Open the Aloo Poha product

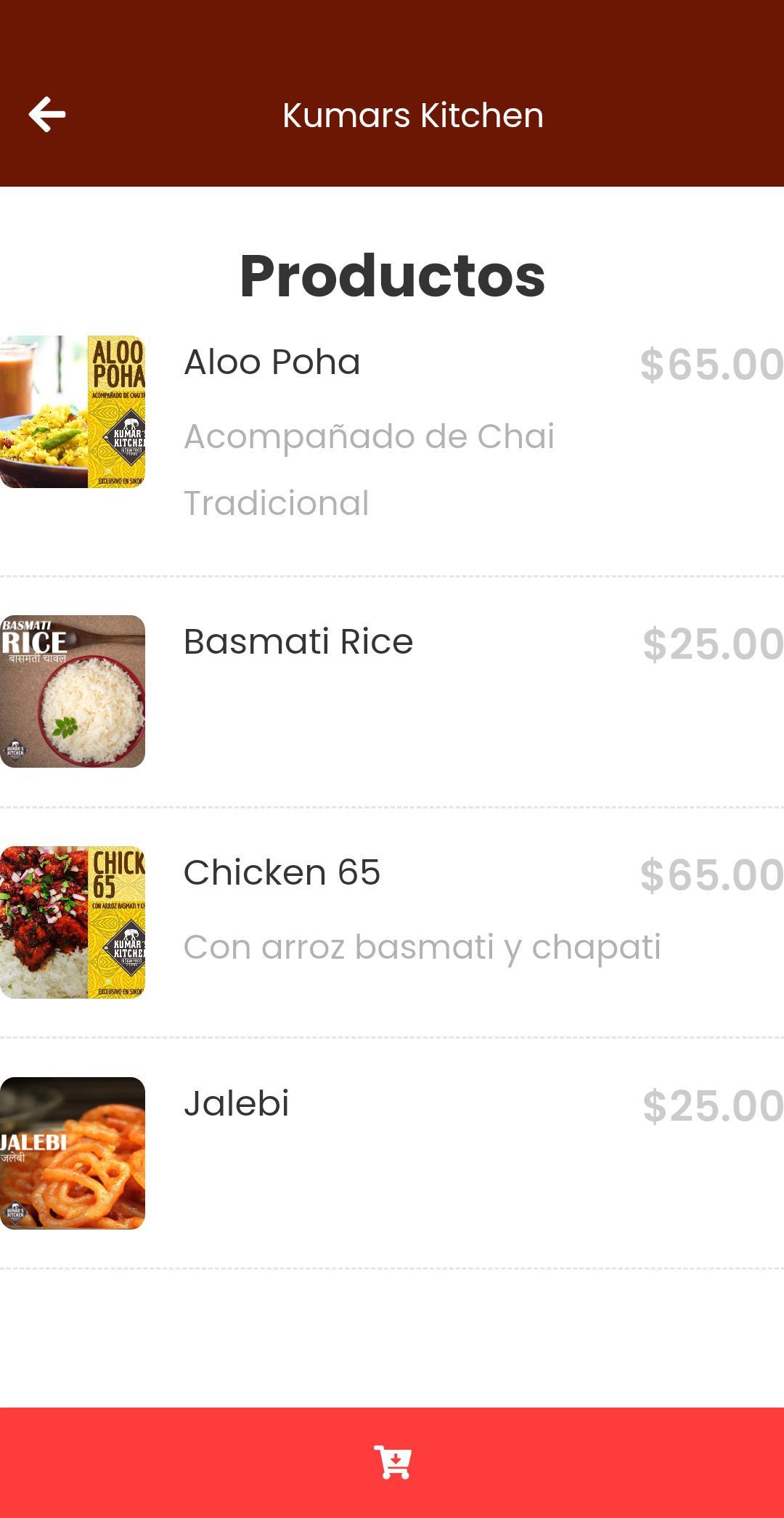coord(392,447)
